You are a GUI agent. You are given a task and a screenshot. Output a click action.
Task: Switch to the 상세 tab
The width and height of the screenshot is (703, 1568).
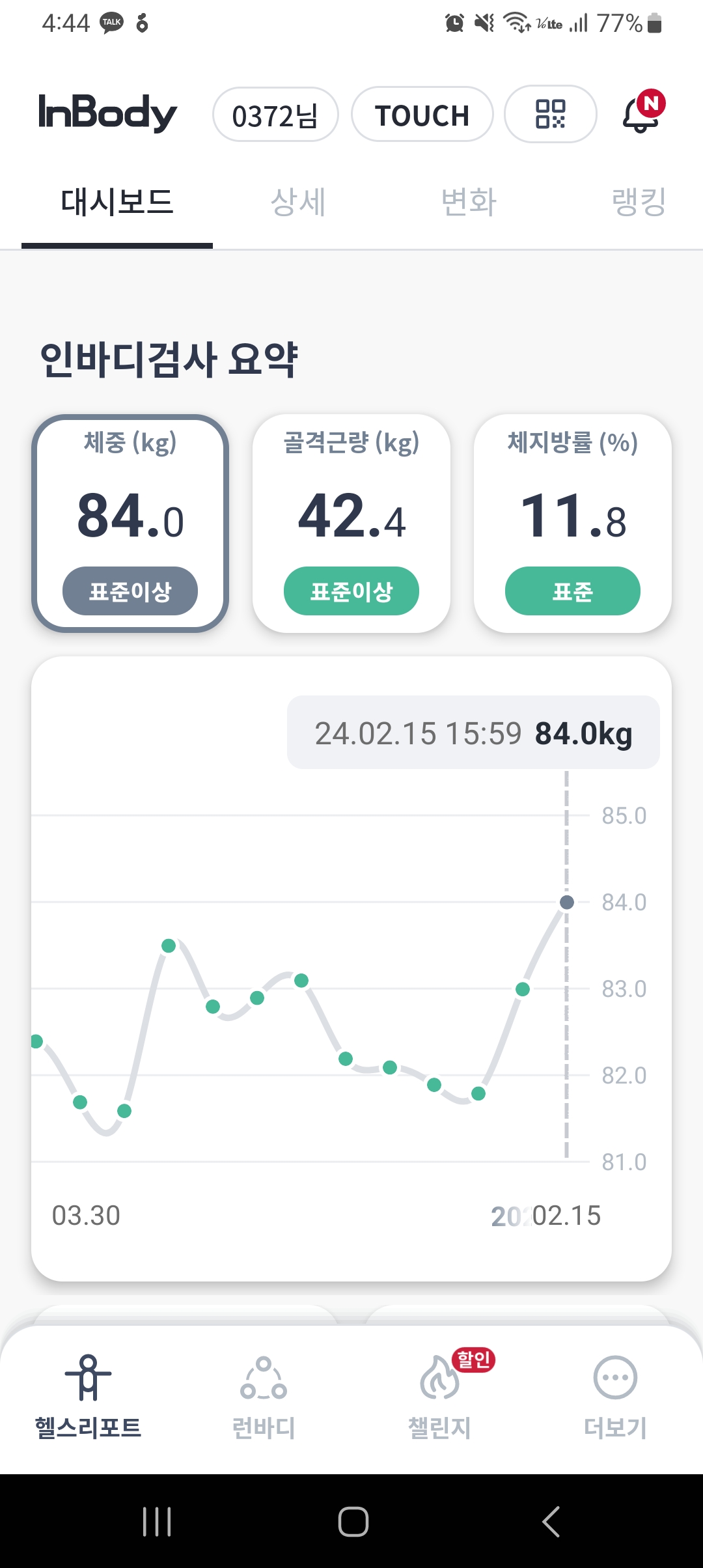[x=298, y=202]
